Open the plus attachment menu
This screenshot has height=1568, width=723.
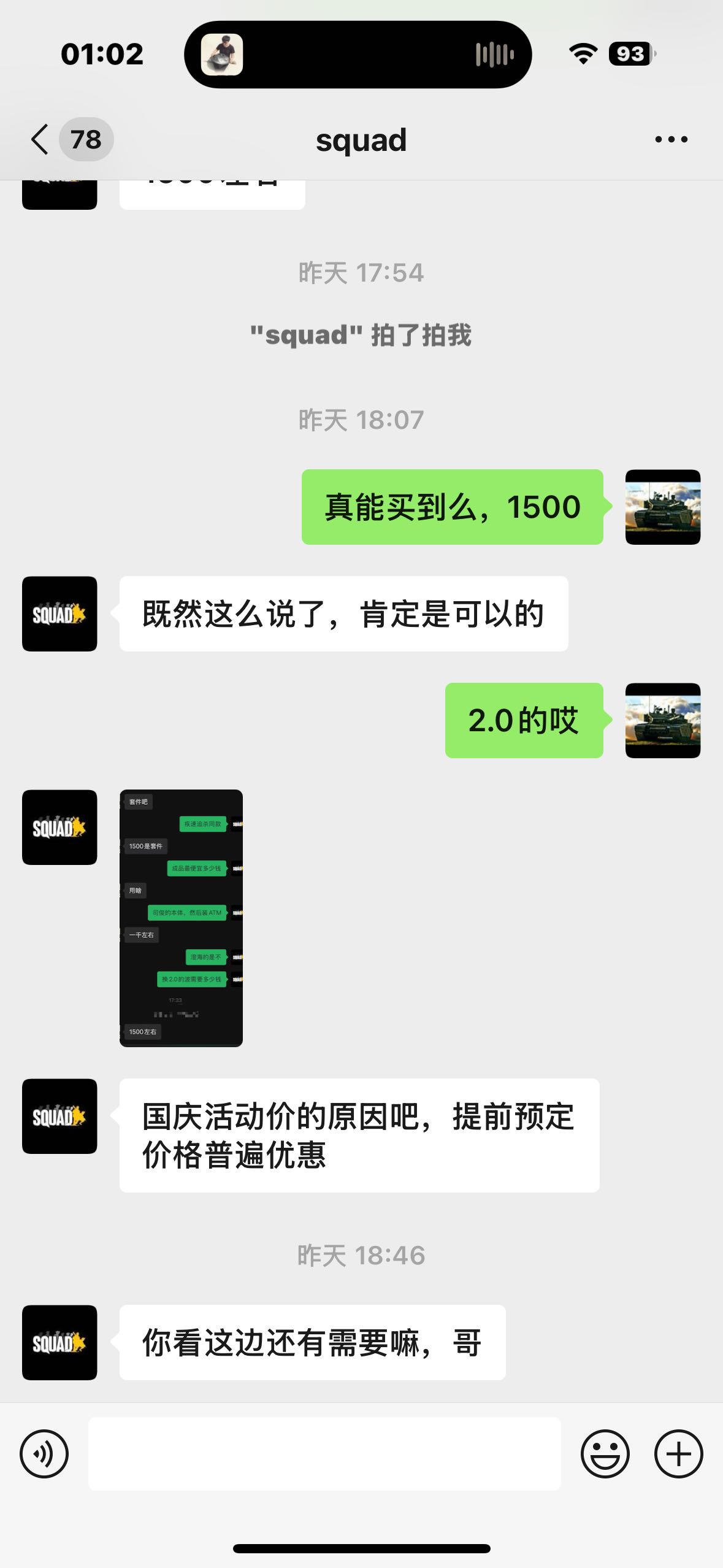[x=678, y=1453]
